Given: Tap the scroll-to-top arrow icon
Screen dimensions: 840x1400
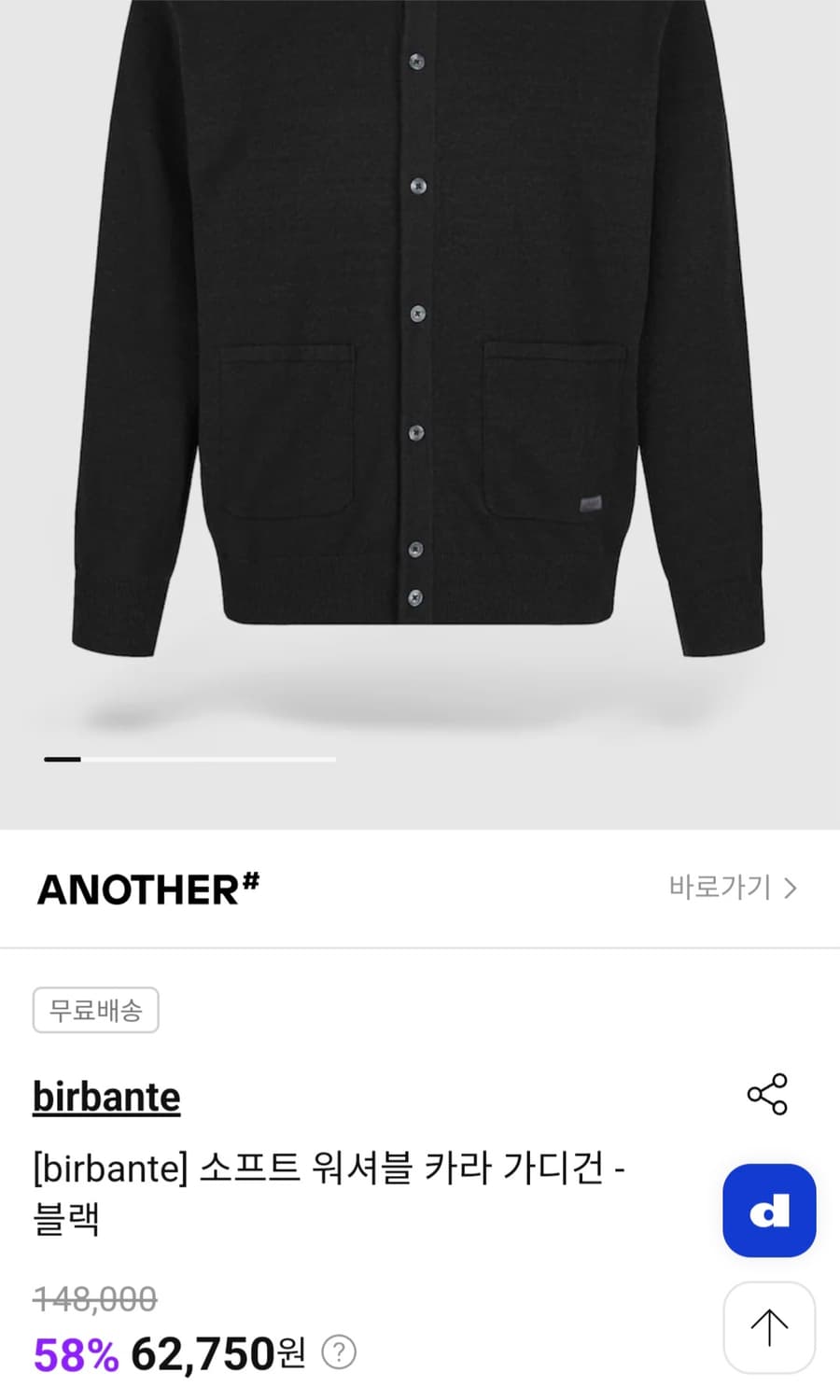Looking at the screenshot, I should click(768, 1326).
